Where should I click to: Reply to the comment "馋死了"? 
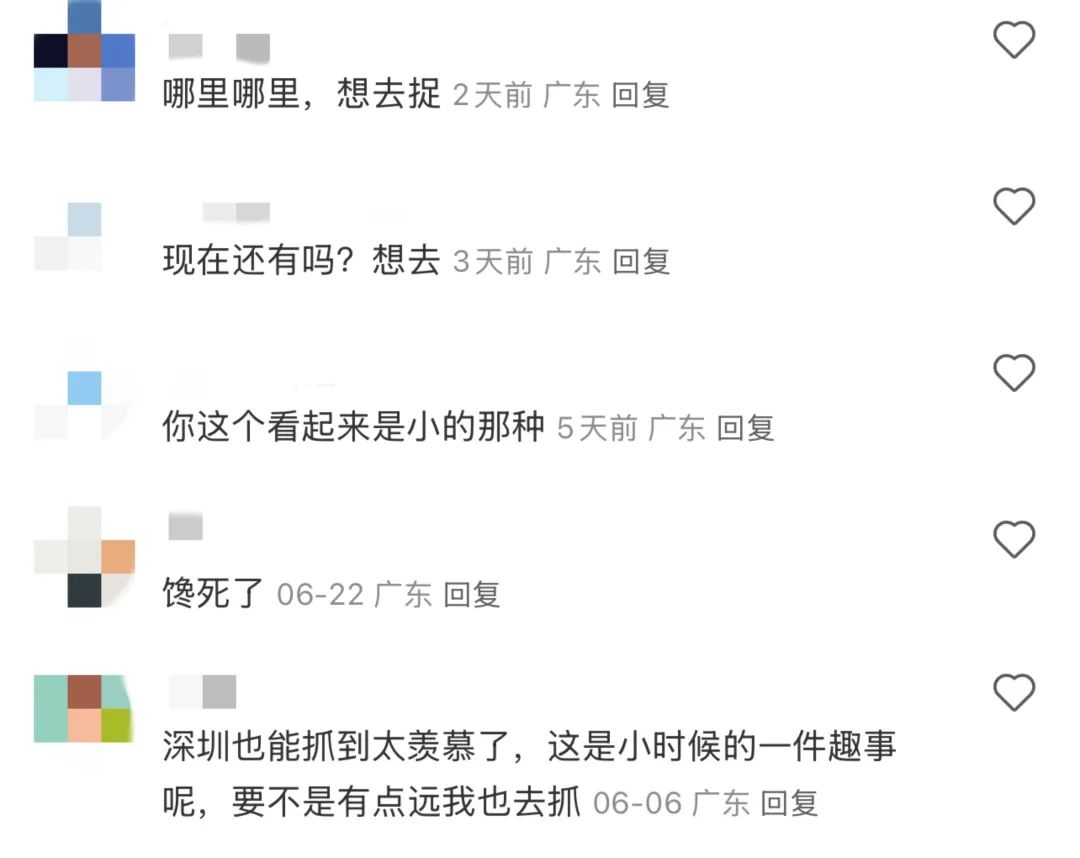(471, 595)
